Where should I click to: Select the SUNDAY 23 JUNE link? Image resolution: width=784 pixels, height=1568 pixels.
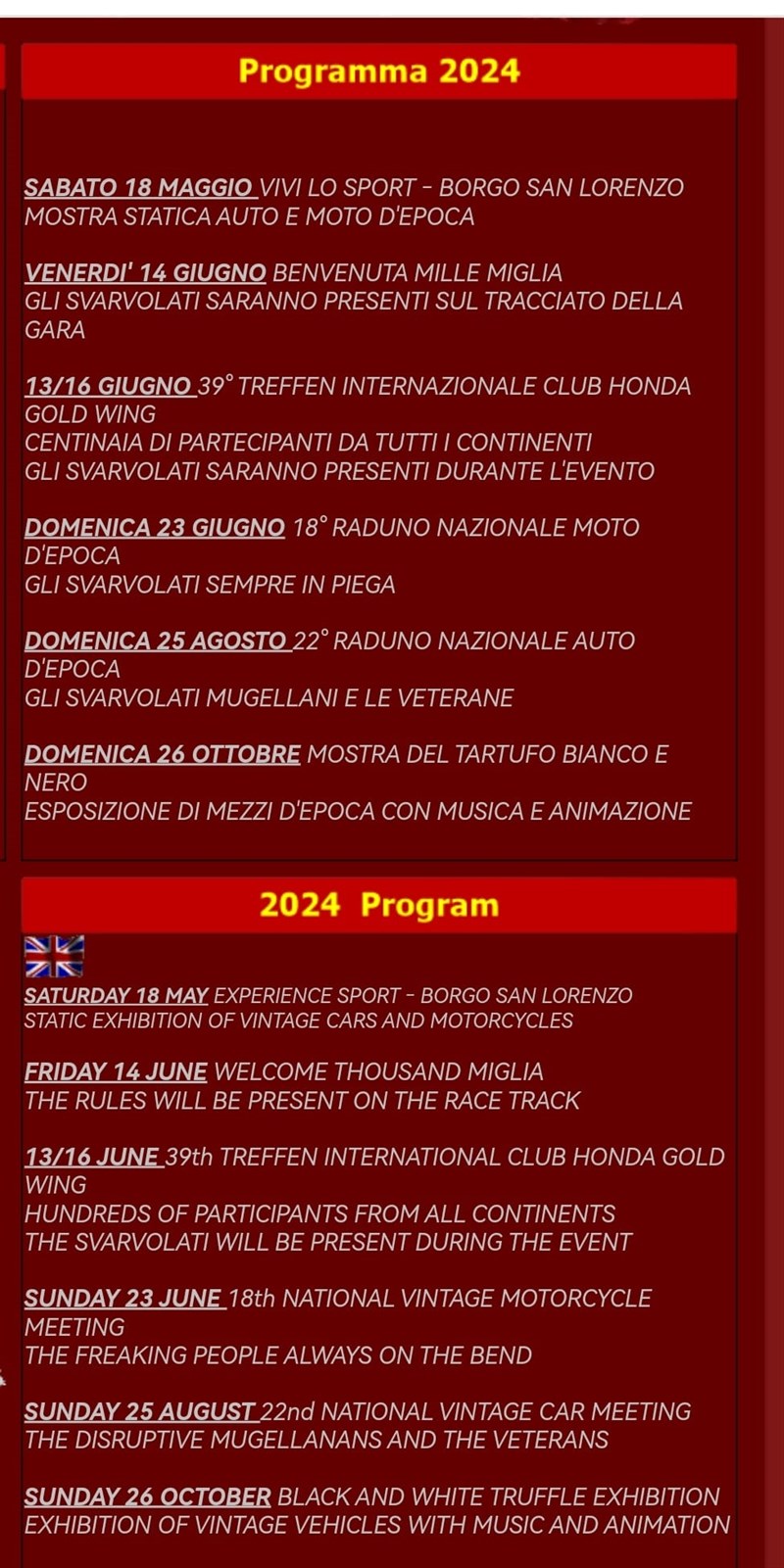pyautogui.click(x=122, y=1299)
